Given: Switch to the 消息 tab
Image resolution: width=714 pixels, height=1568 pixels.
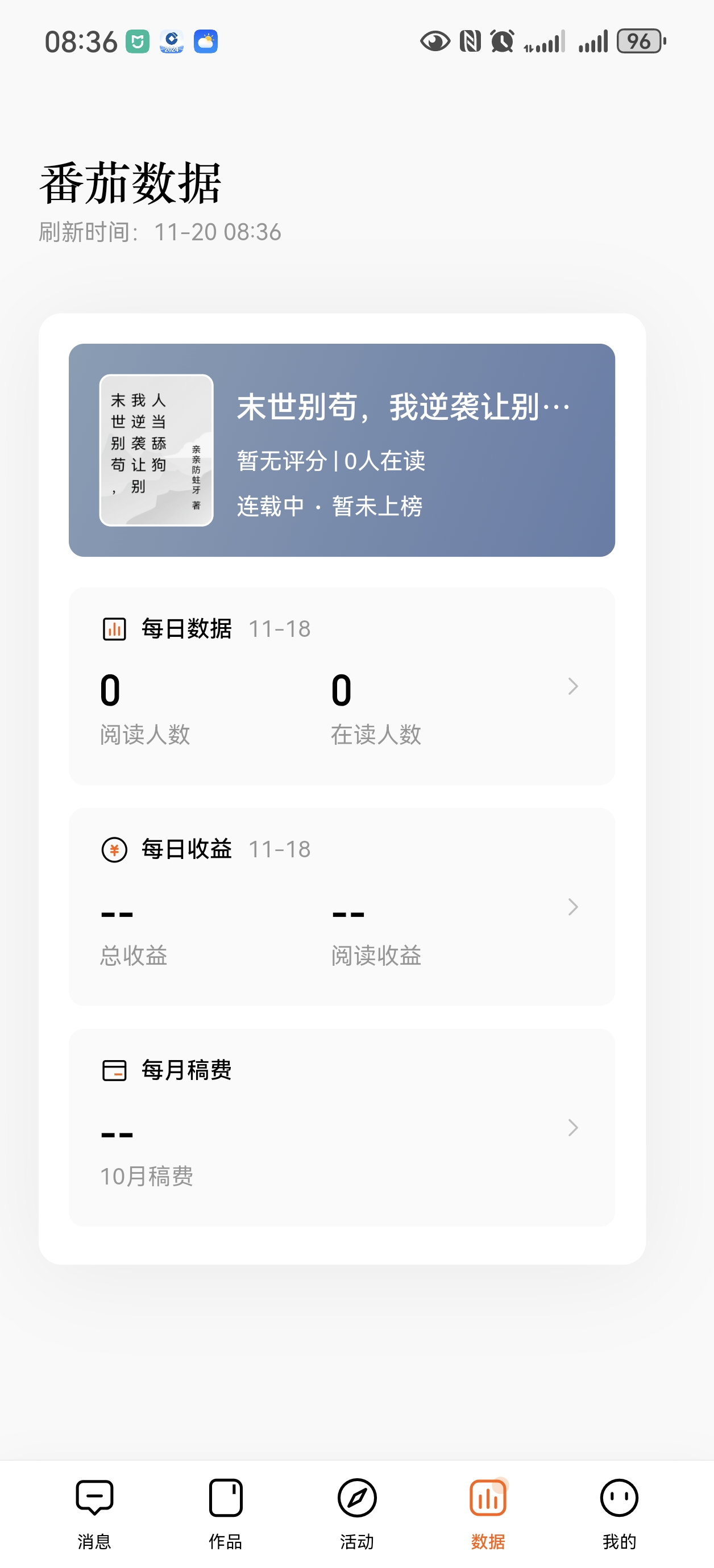Looking at the screenshot, I should 94,1513.
